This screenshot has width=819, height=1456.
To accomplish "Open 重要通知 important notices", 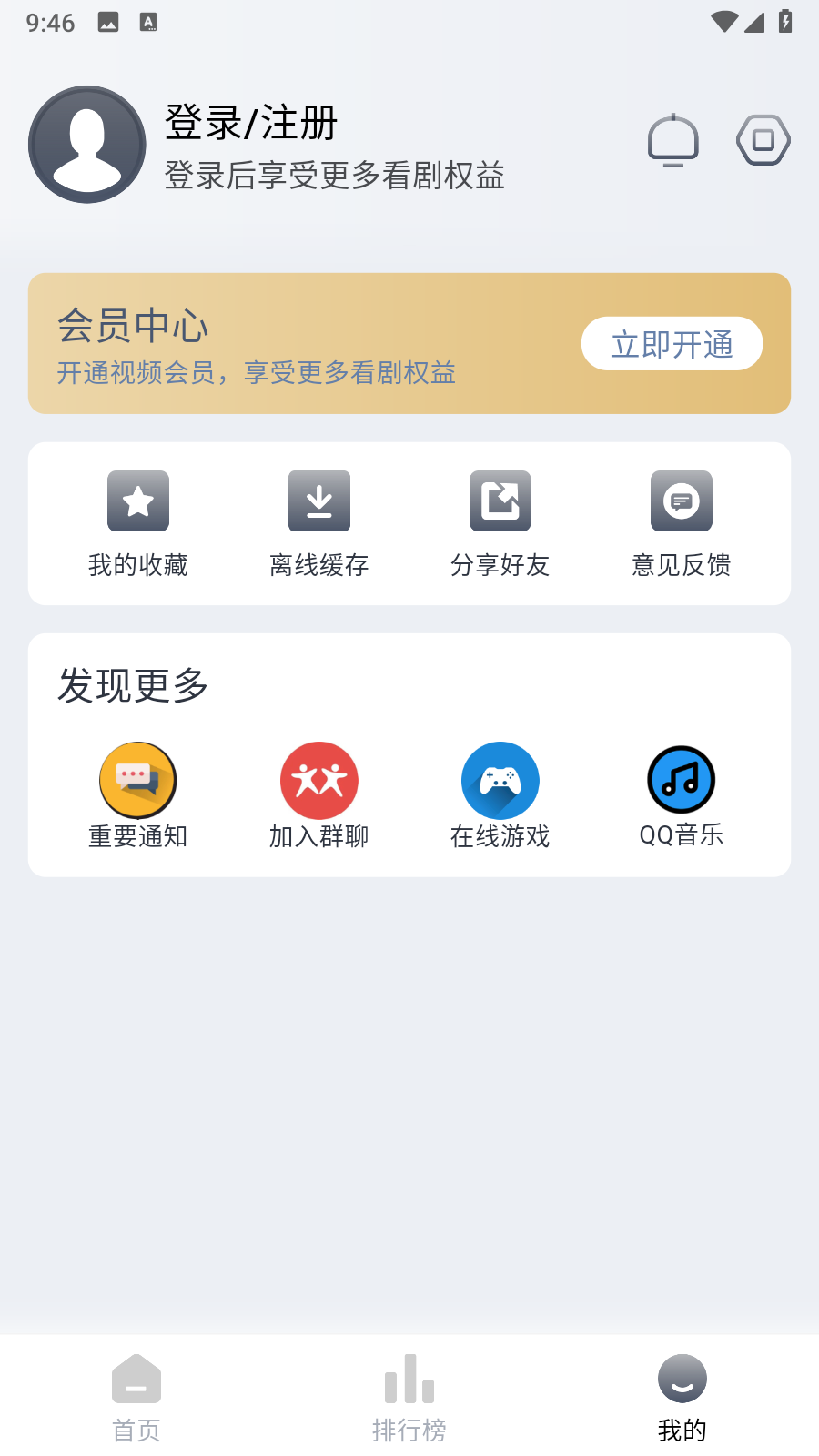I will [x=137, y=794].
